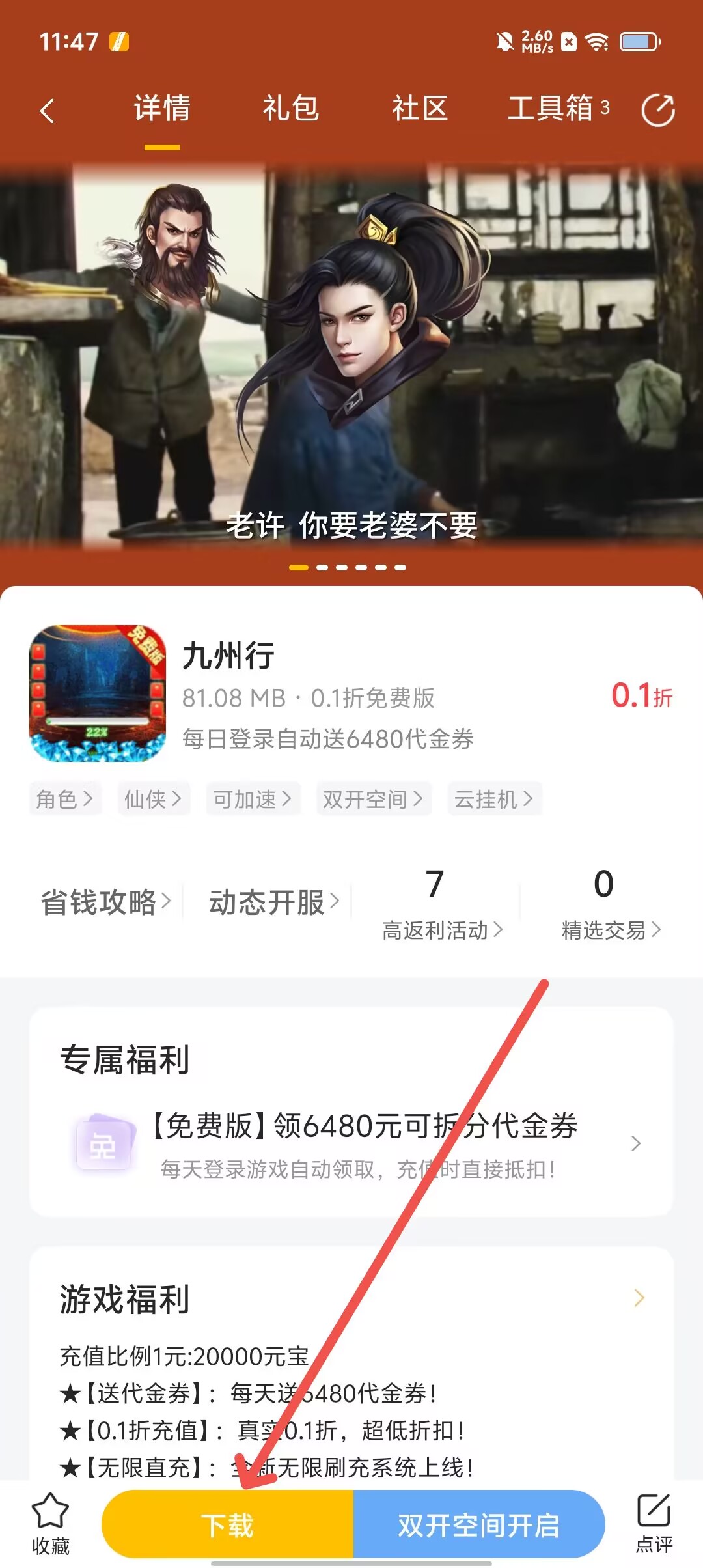Tap the 云挂机 tag

(494, 799)
